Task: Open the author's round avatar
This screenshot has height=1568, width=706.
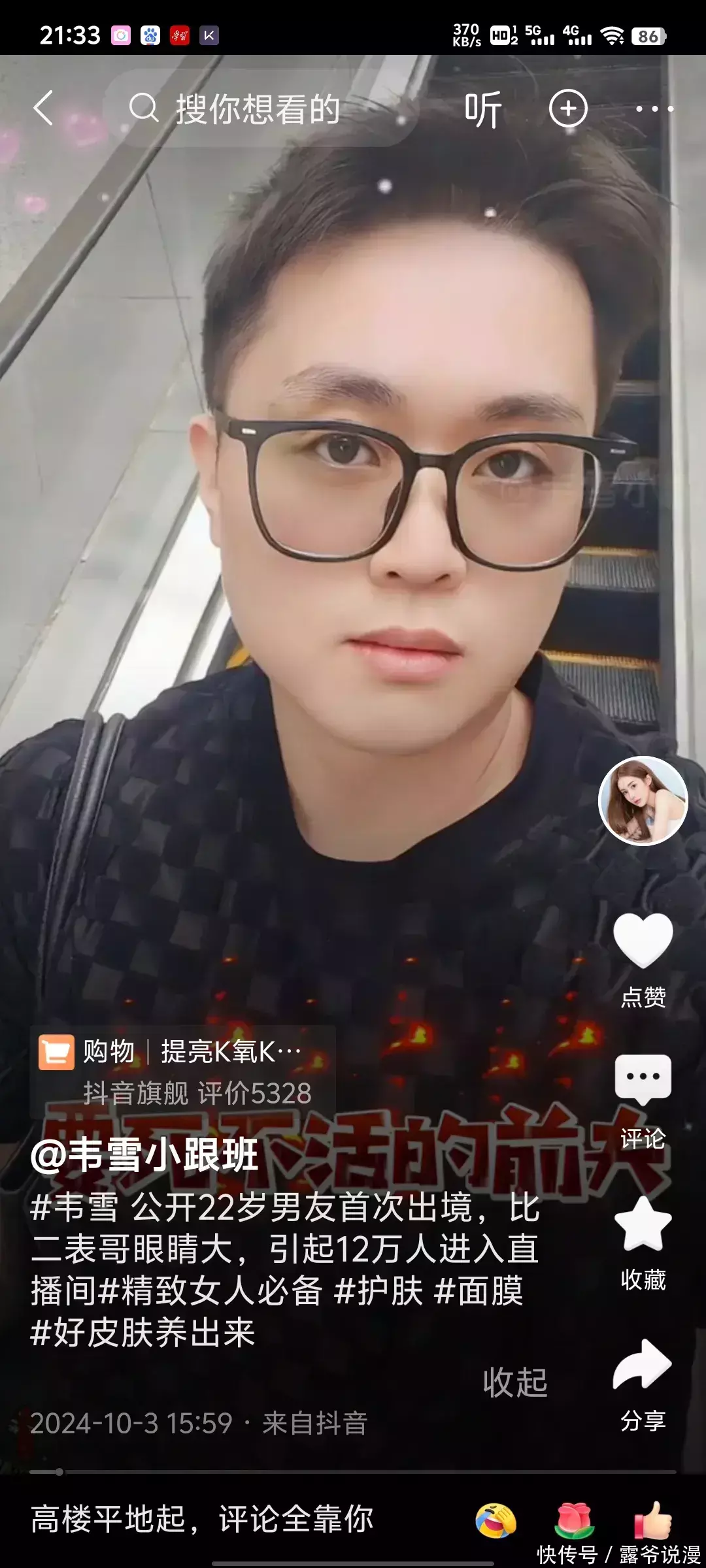Action: coord(643,801)
